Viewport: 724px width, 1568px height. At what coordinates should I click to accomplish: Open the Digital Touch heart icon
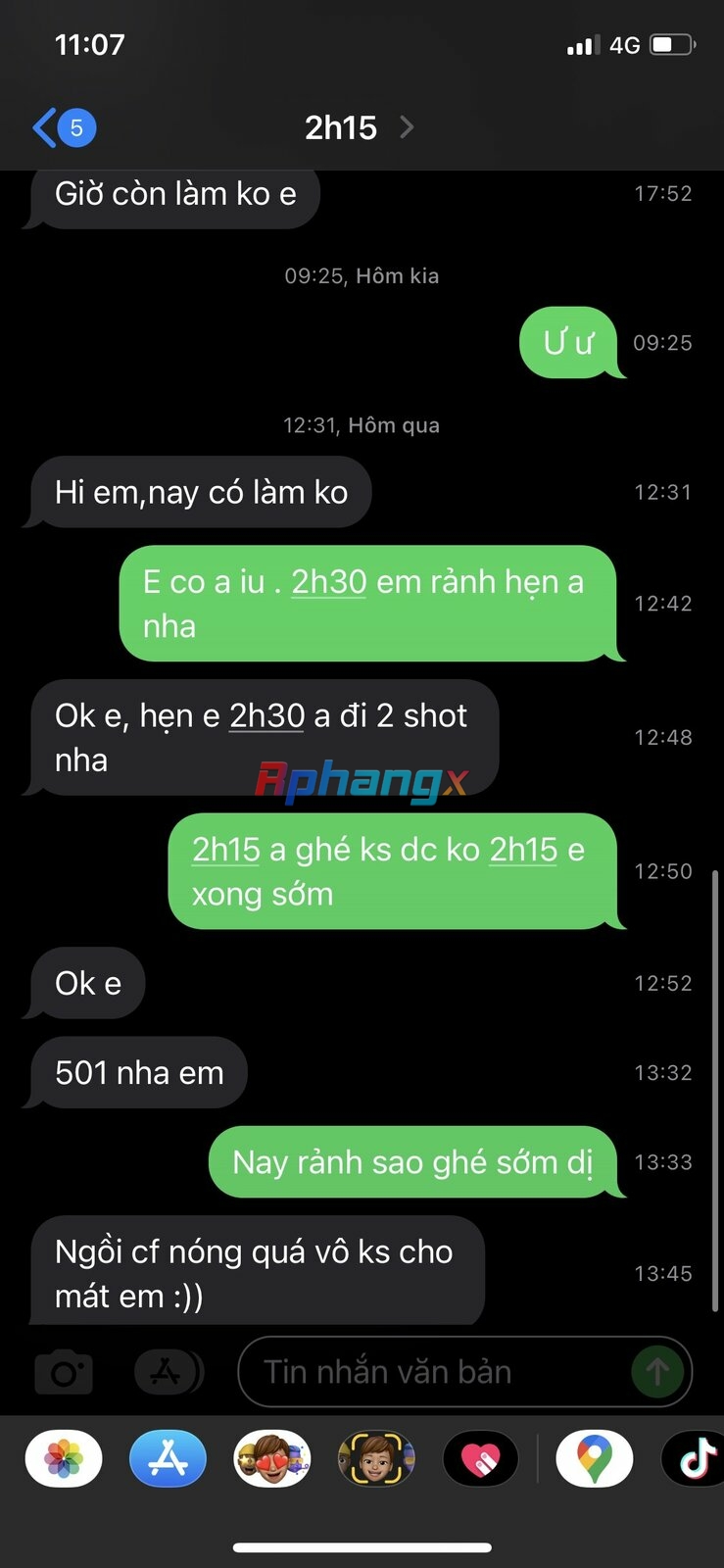(x=481, y=1458)
